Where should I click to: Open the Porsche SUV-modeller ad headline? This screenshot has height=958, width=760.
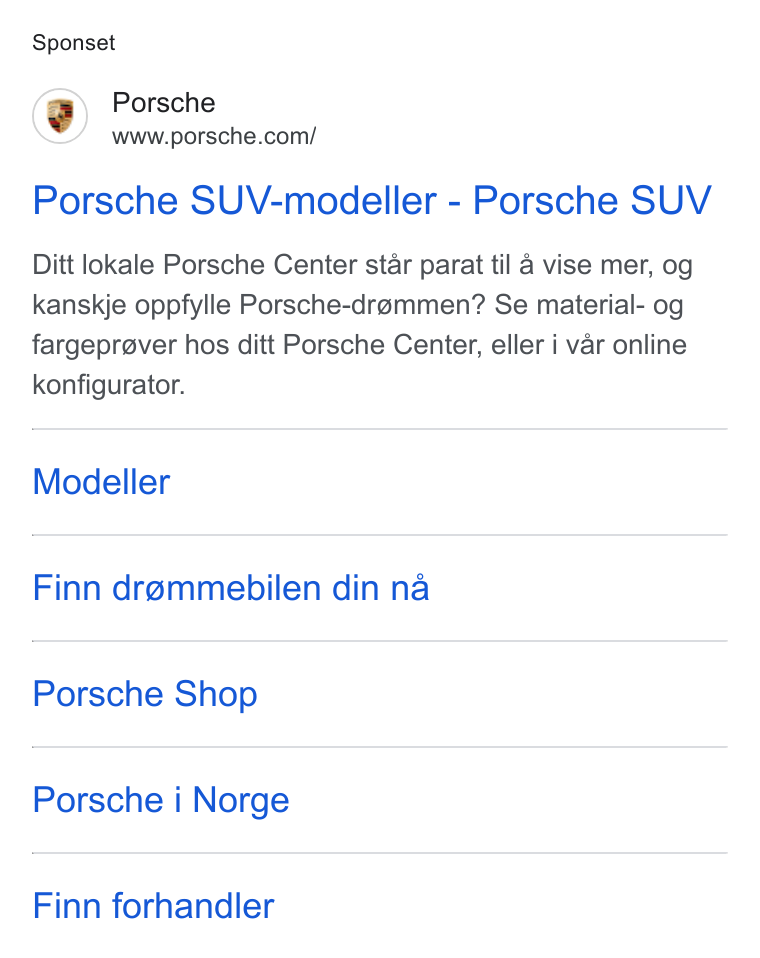click(372, 200)
